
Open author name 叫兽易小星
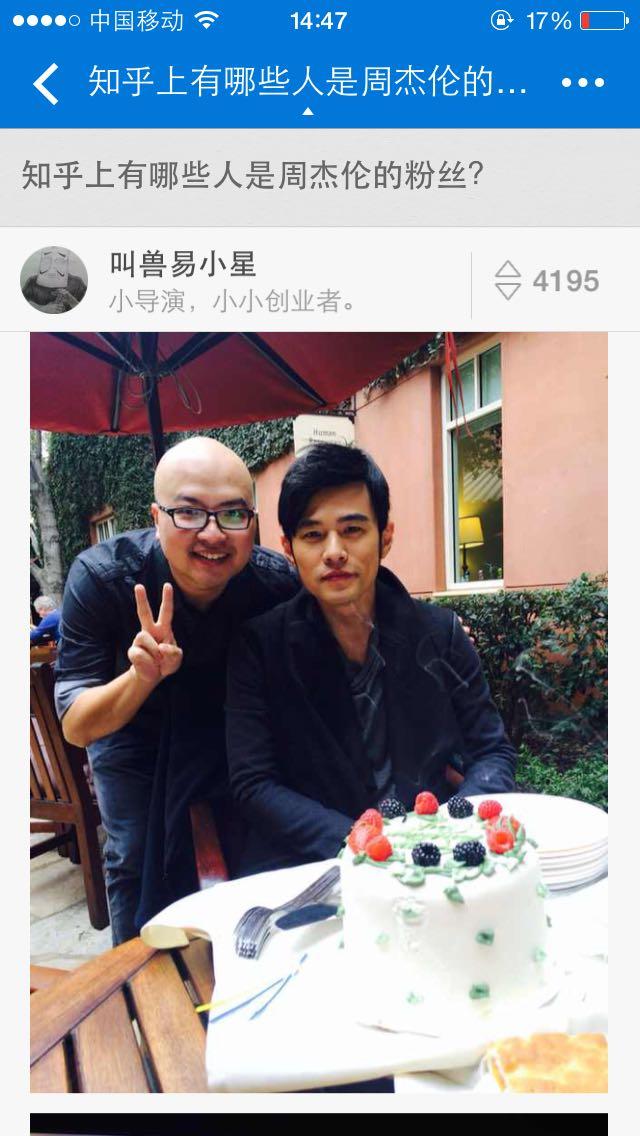tap(183, 264)
